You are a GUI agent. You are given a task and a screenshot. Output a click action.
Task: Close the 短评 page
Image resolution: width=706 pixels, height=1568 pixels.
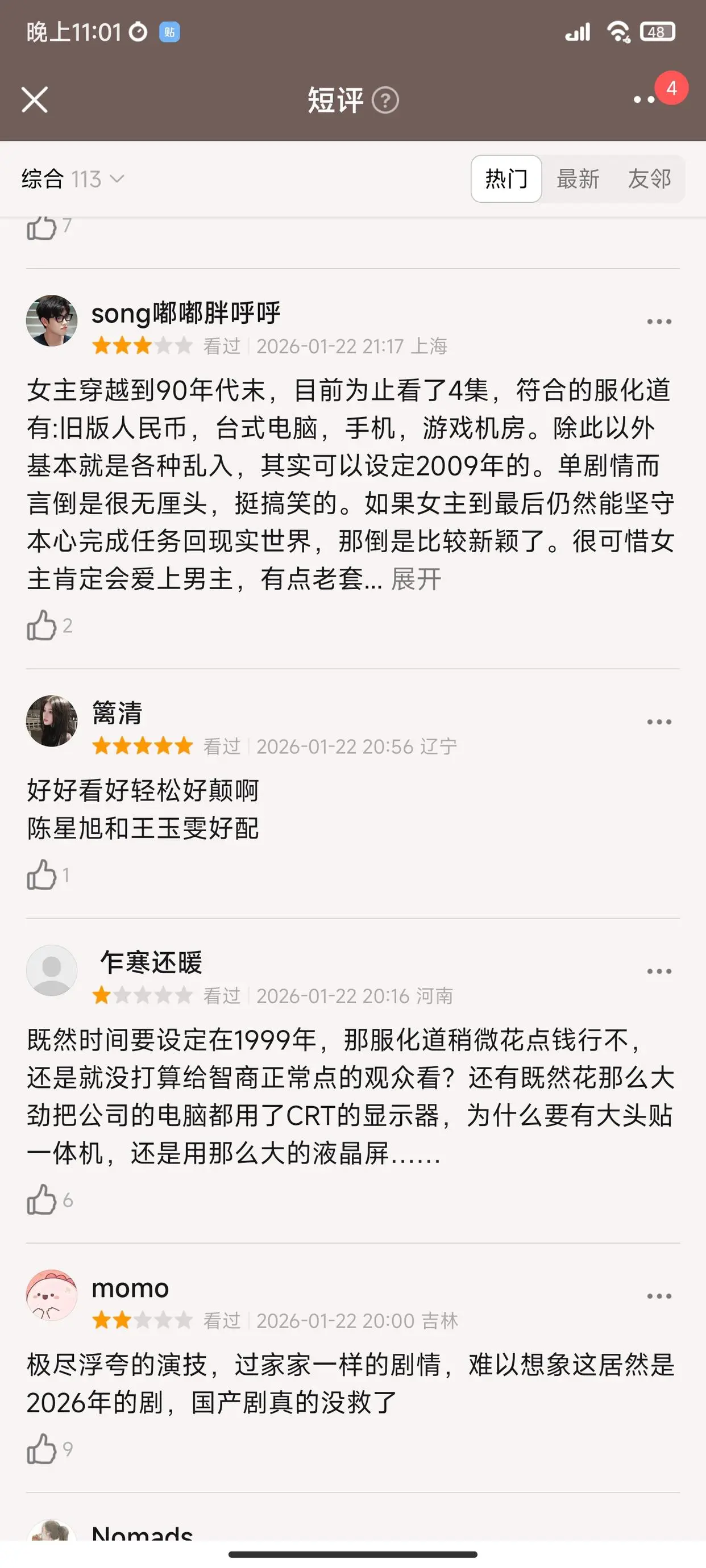pos(35,100)
